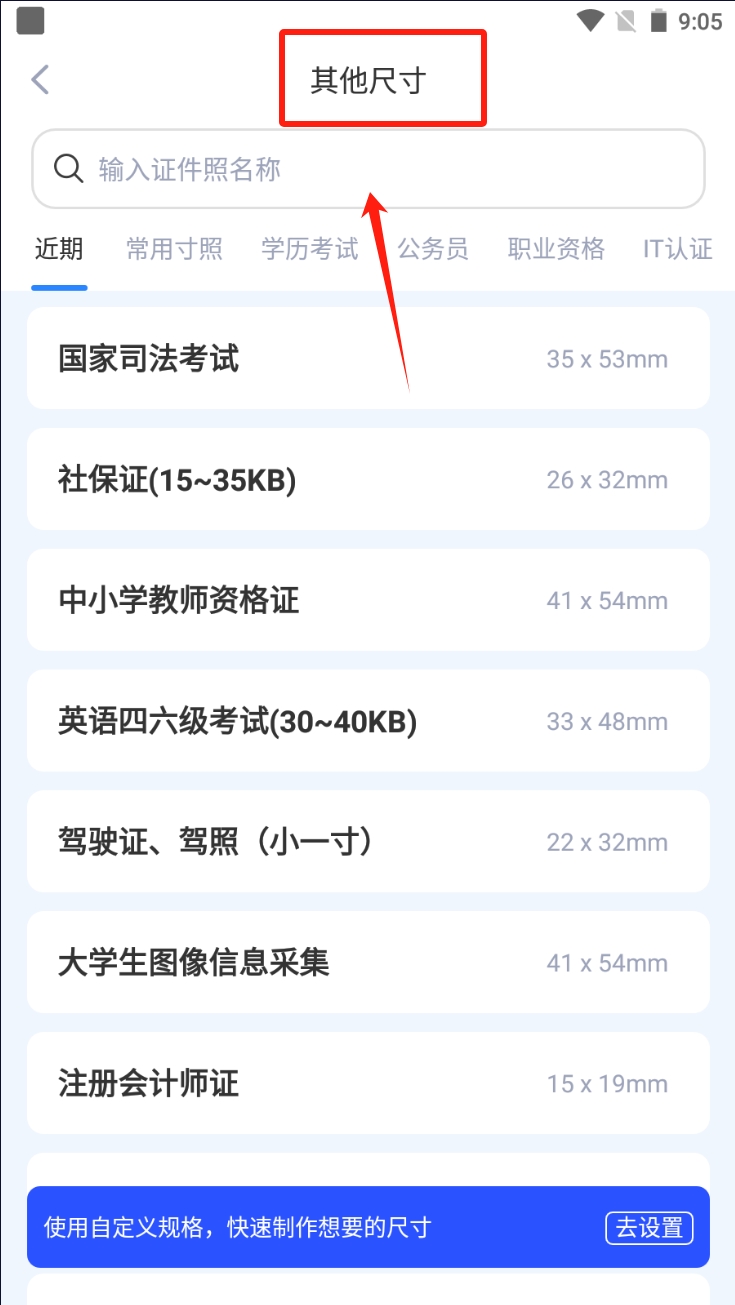Viewport: 735px width, 1305px height.
Task: Choose 注册会计师证 photo size
Action: pyautogui.click(x=368, y=1083)
